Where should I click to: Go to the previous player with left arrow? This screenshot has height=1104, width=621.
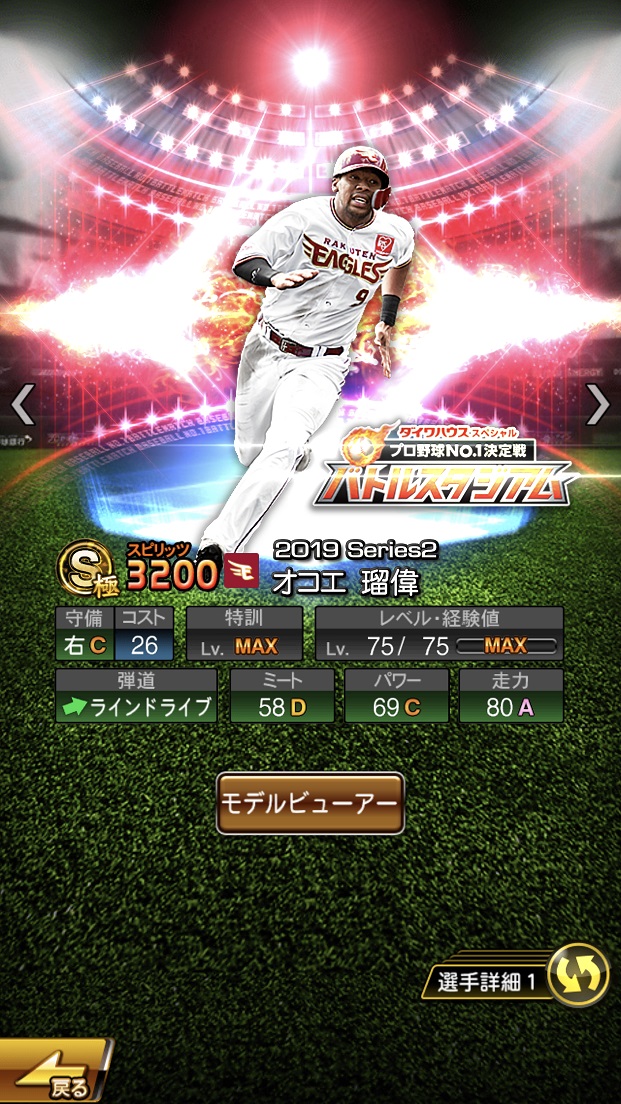click(x=22, y=404)
